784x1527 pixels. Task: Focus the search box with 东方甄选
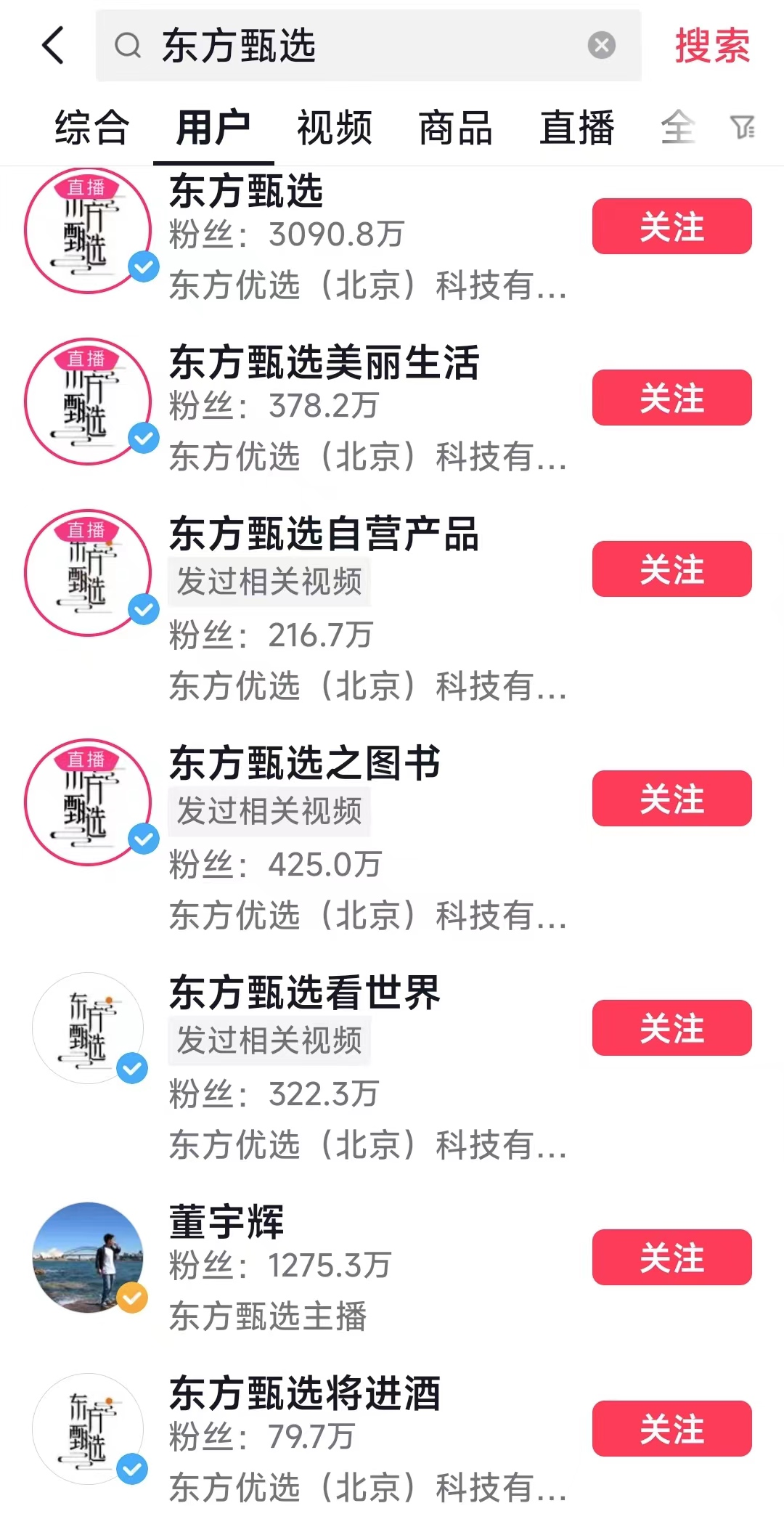pos(363,46)
